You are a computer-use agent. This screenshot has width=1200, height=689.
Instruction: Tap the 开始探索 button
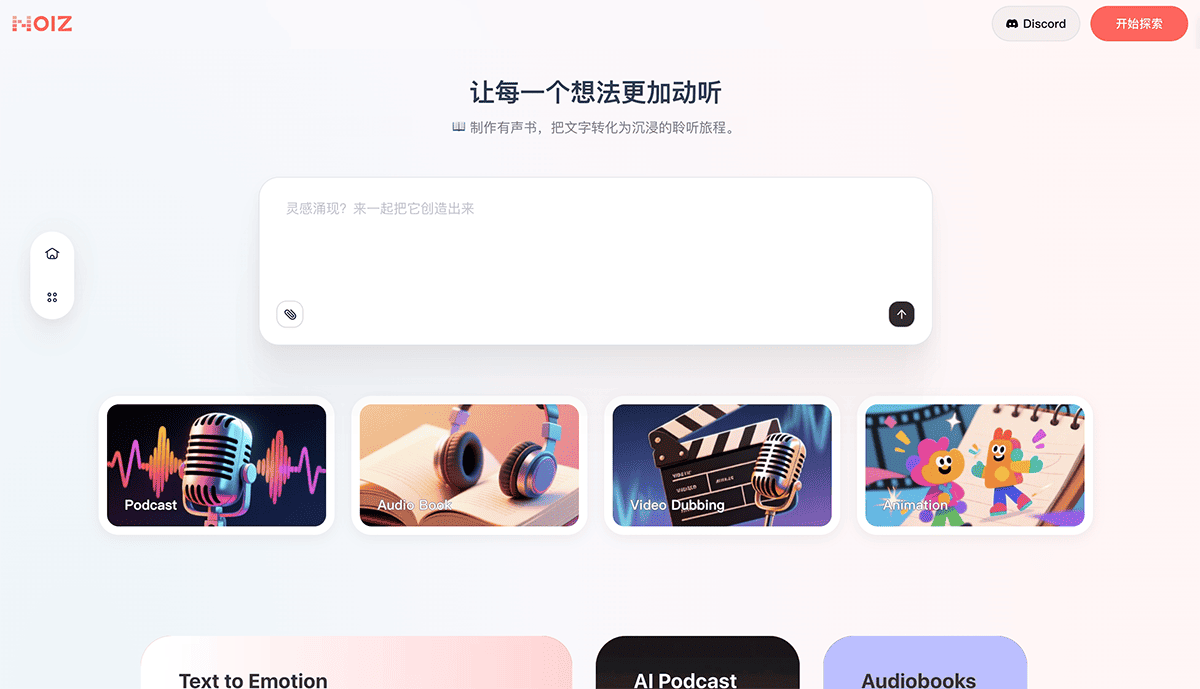[1138, 24]
